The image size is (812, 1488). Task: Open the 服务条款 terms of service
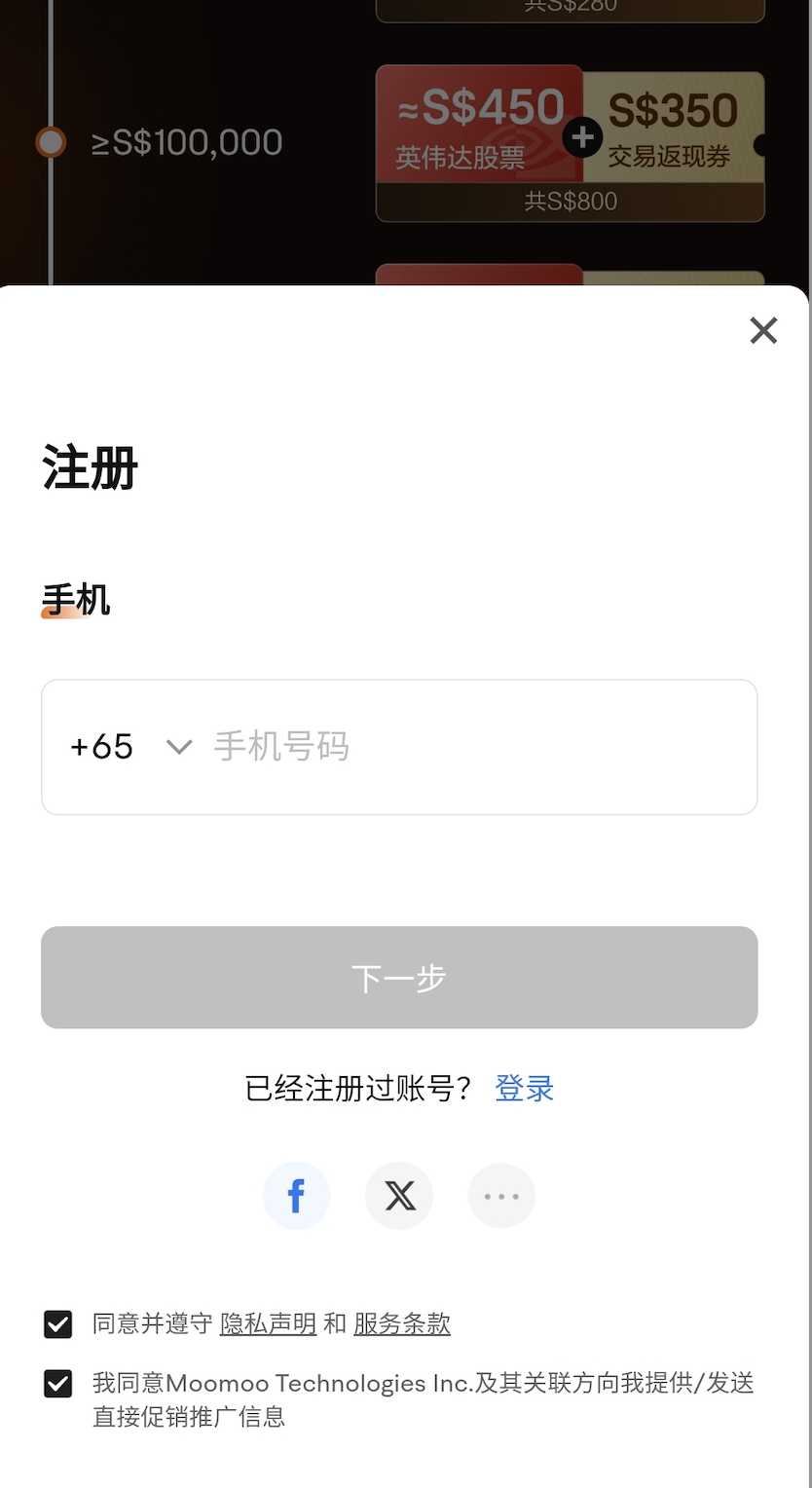click(x=402, y=1324)
